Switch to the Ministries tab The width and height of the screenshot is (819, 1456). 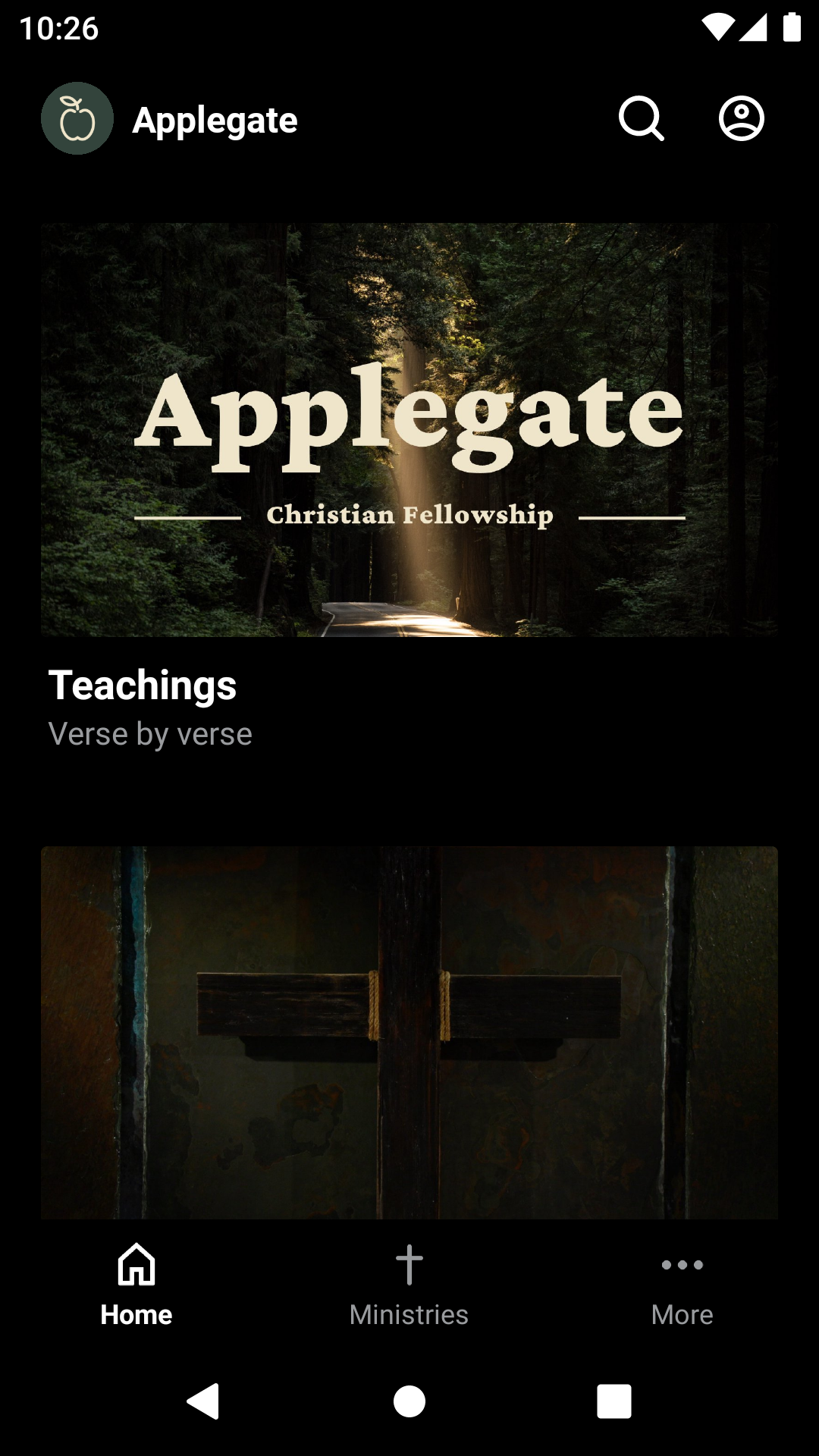(x=409, y=1284)
